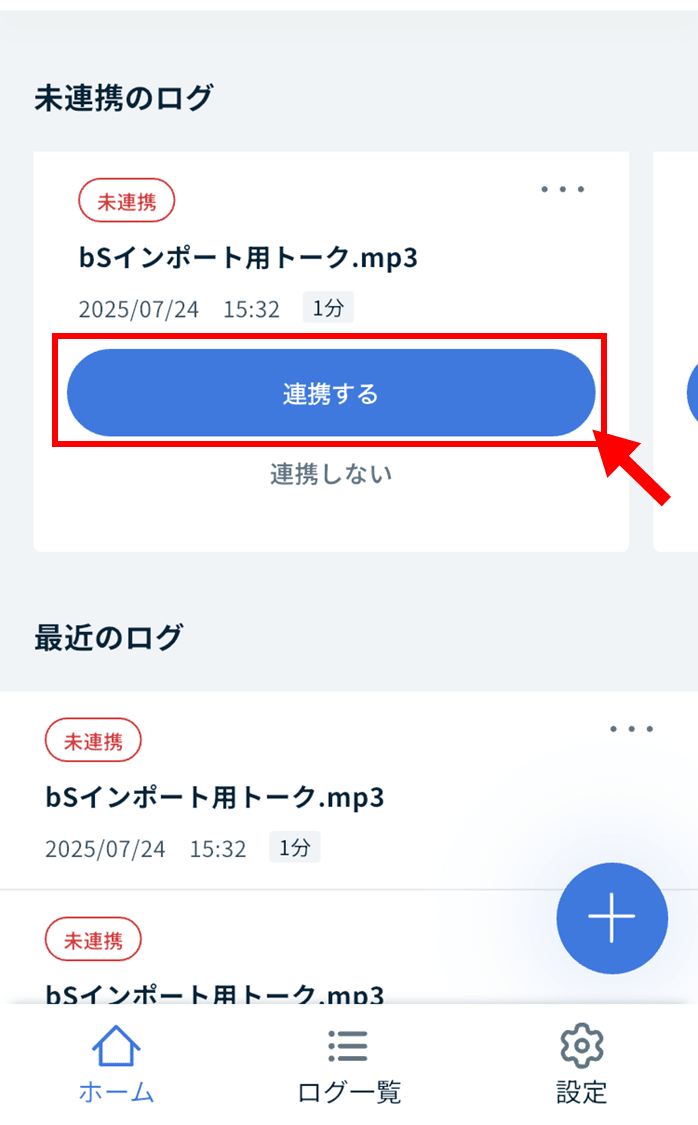Open the first bSインポート用トーク.mp3 row in 最近のログ
The height and width of the screenshot is (1125, 698).
pos(349,791)
